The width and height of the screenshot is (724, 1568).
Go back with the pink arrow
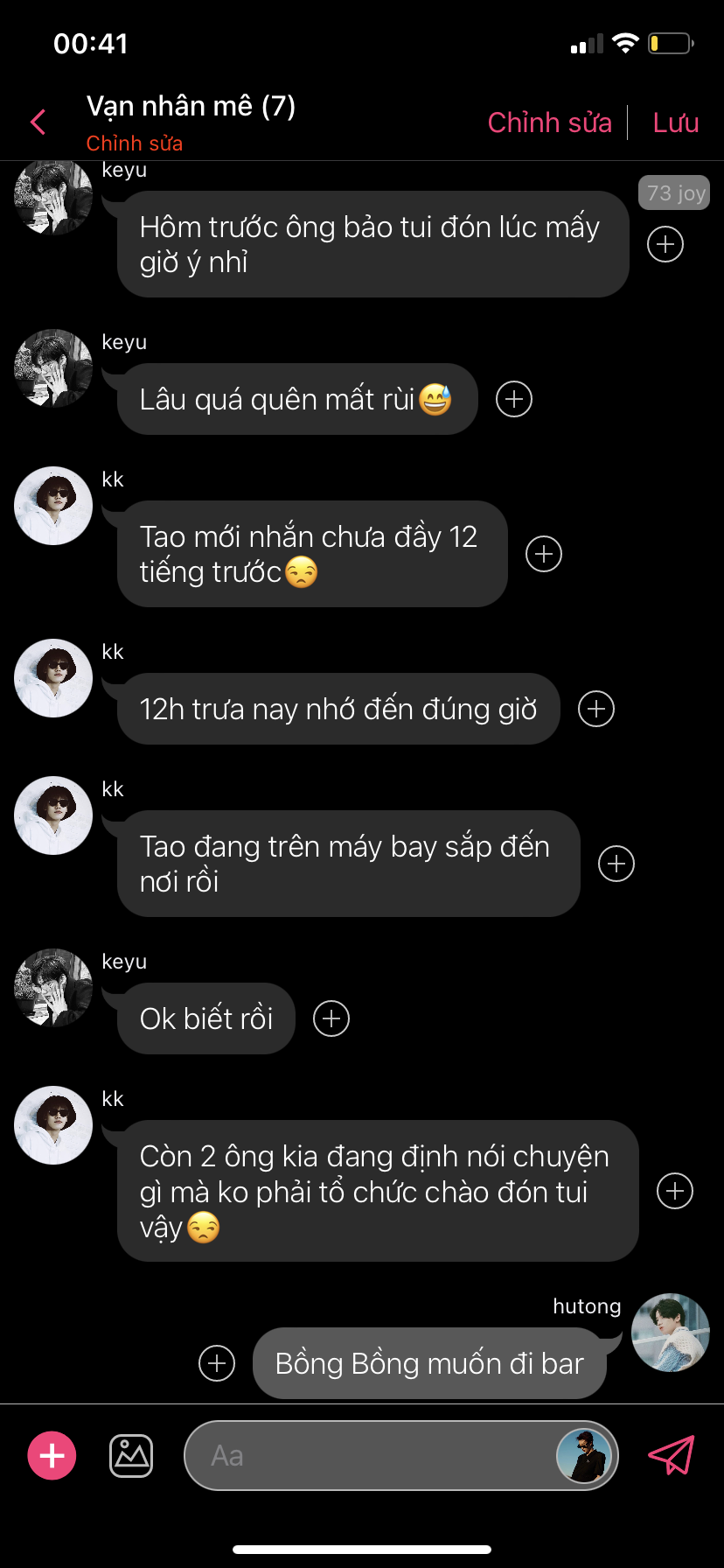(x=38, y=122)
